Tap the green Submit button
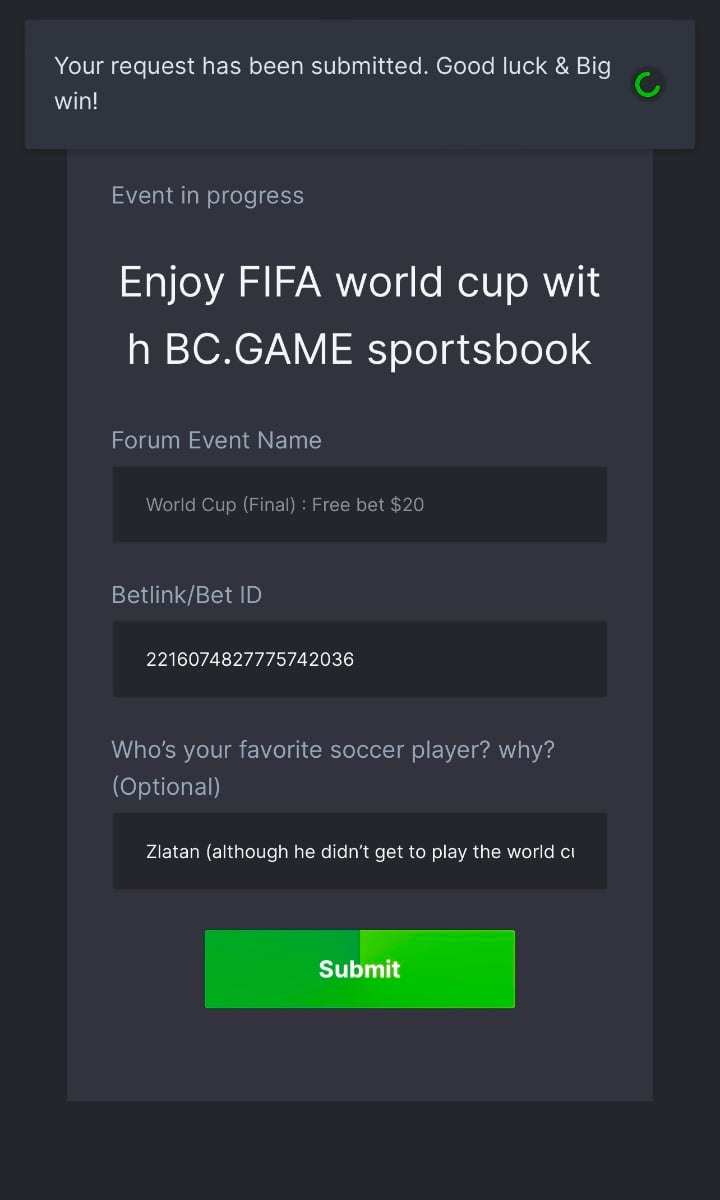720x1200 pixels. point(359,968)
